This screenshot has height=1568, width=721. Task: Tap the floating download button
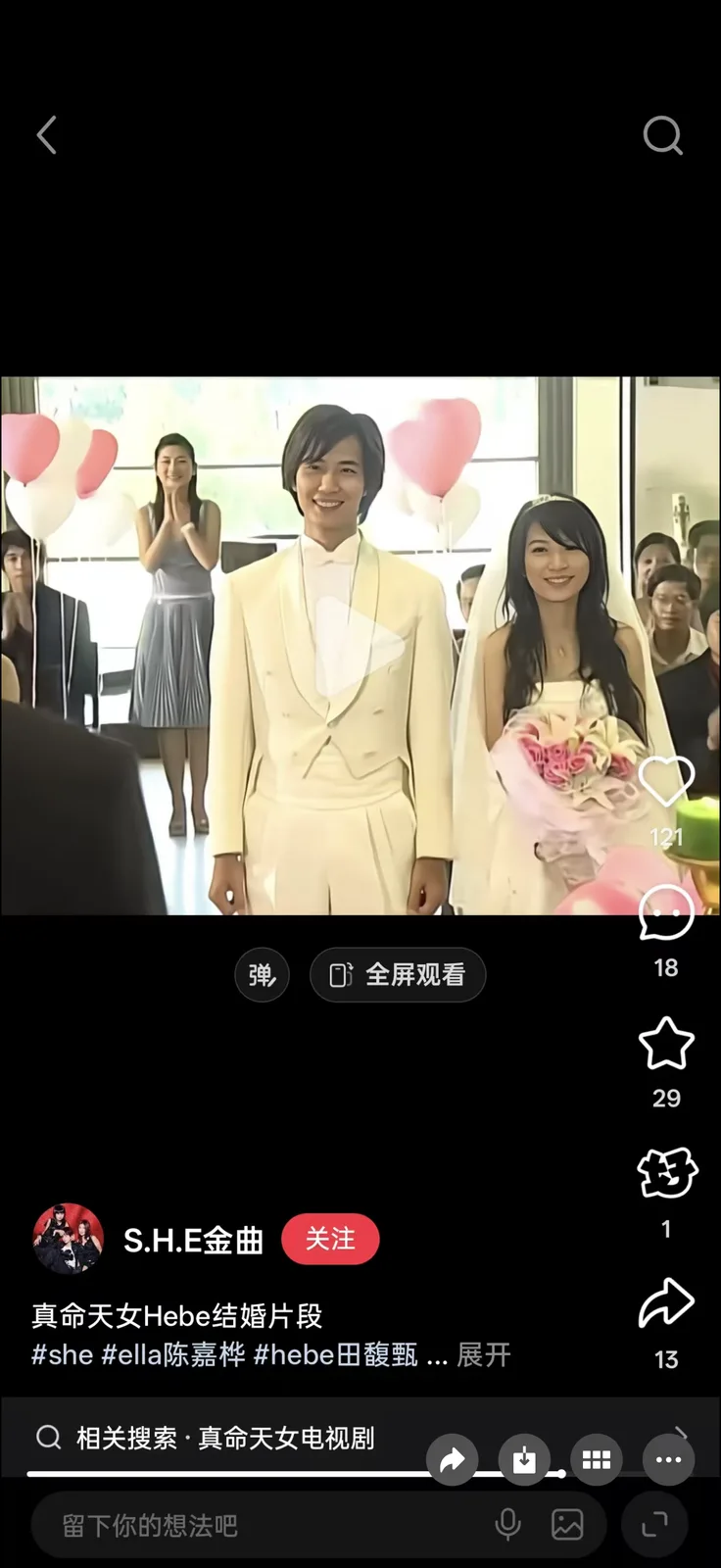(x=524, y=1460)
